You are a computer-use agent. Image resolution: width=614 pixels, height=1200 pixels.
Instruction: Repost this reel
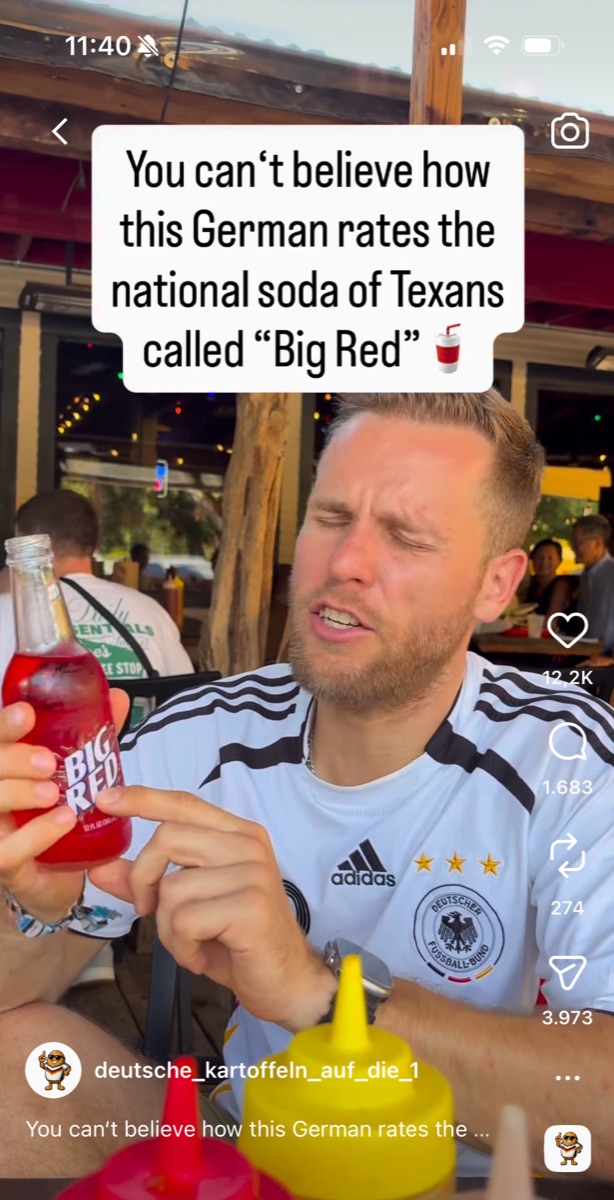click(568, 857)
